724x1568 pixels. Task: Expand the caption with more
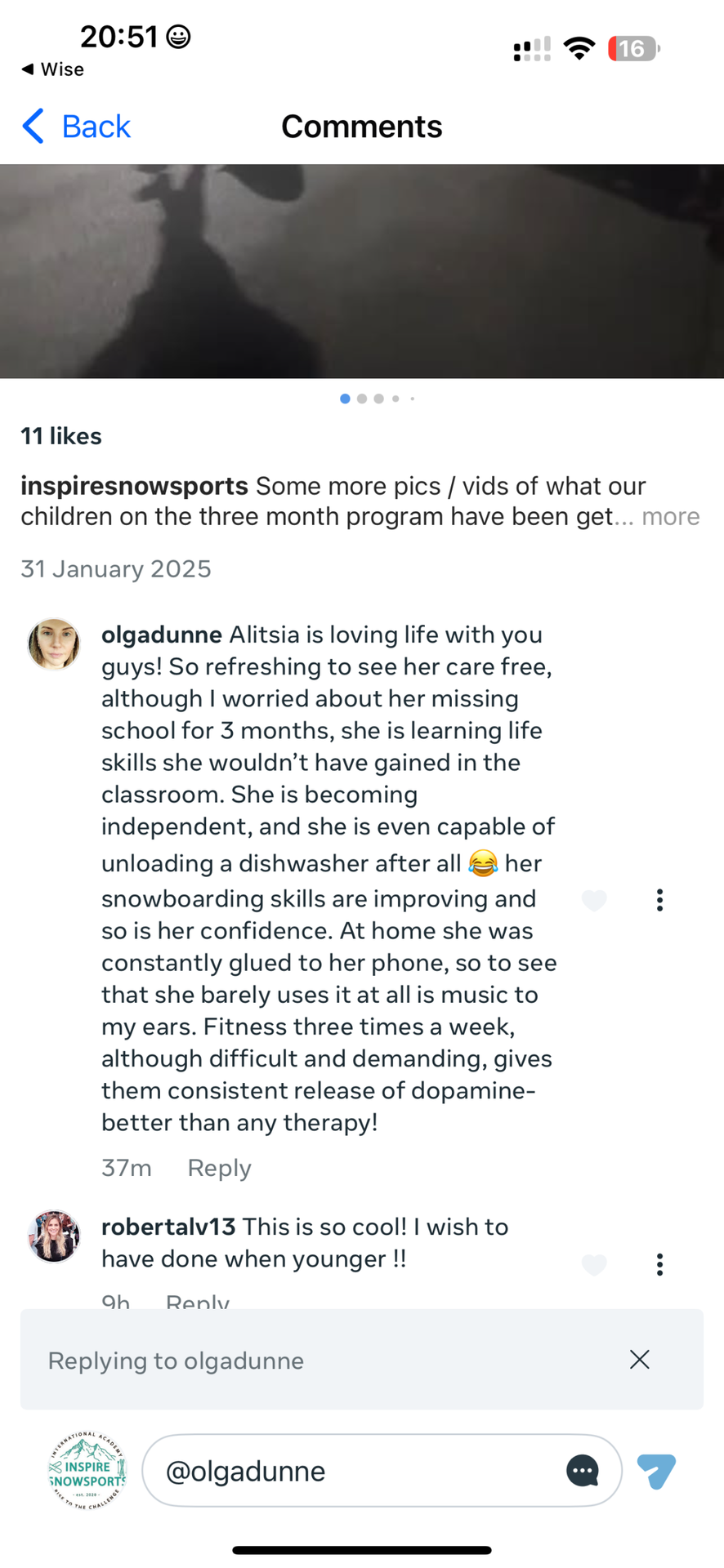point(670,517)
